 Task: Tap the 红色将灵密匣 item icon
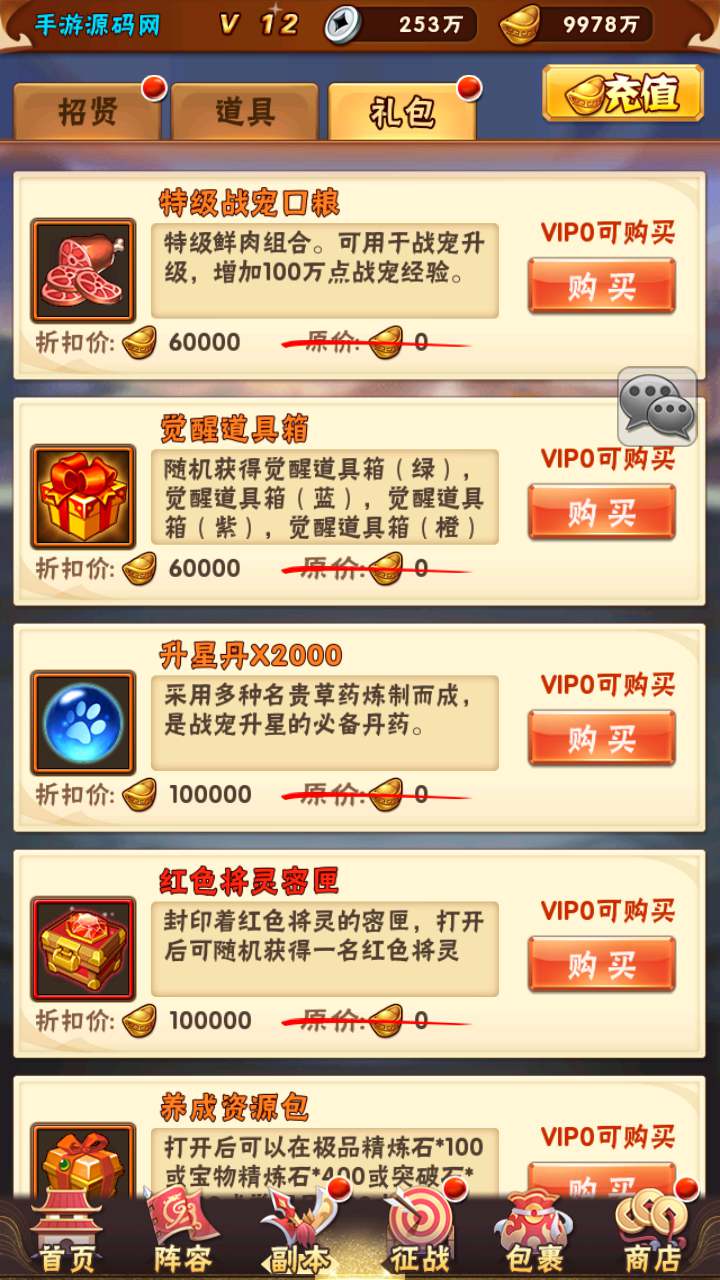tap(83, 948)
